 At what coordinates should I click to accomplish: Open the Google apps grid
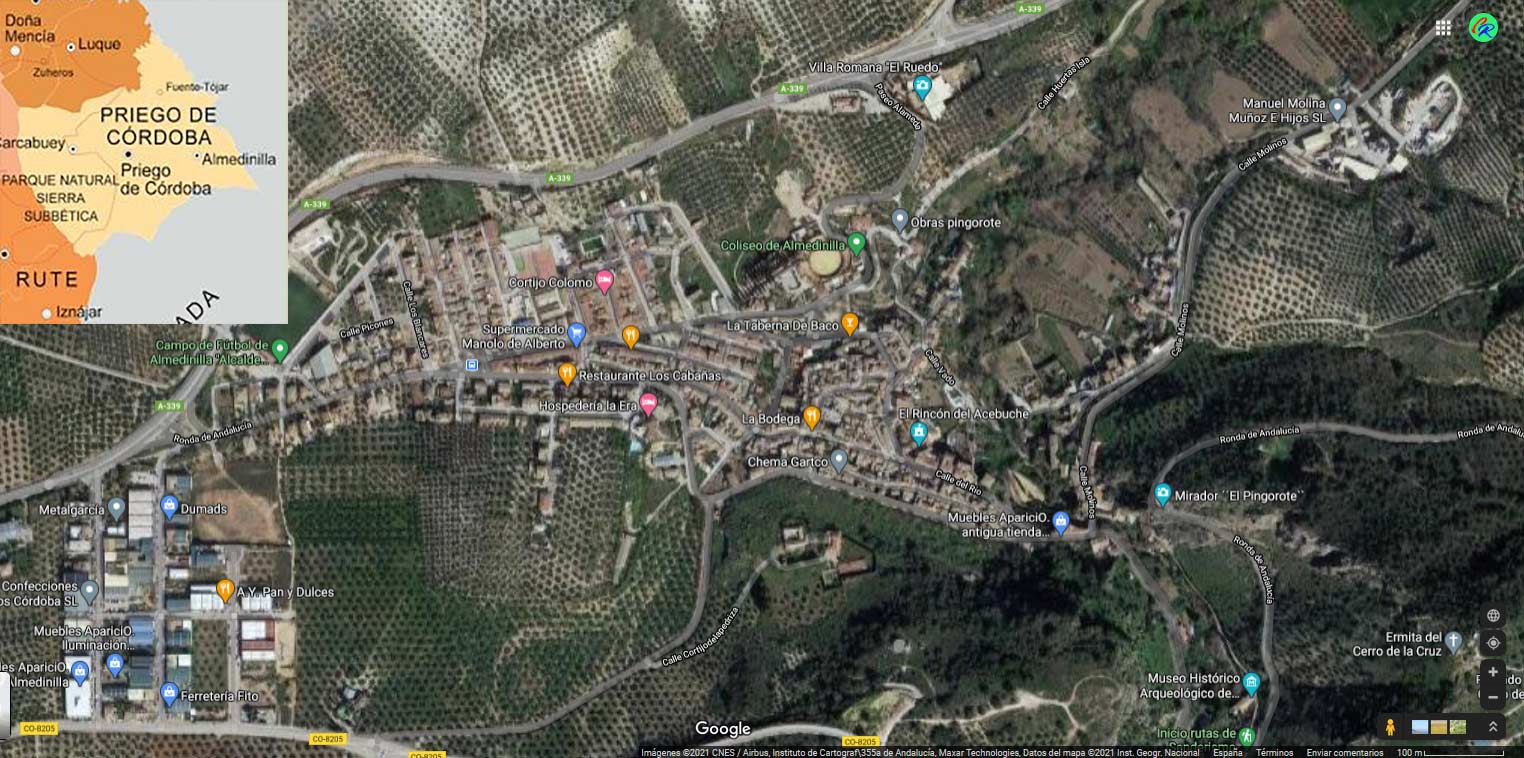[1442, 28]
